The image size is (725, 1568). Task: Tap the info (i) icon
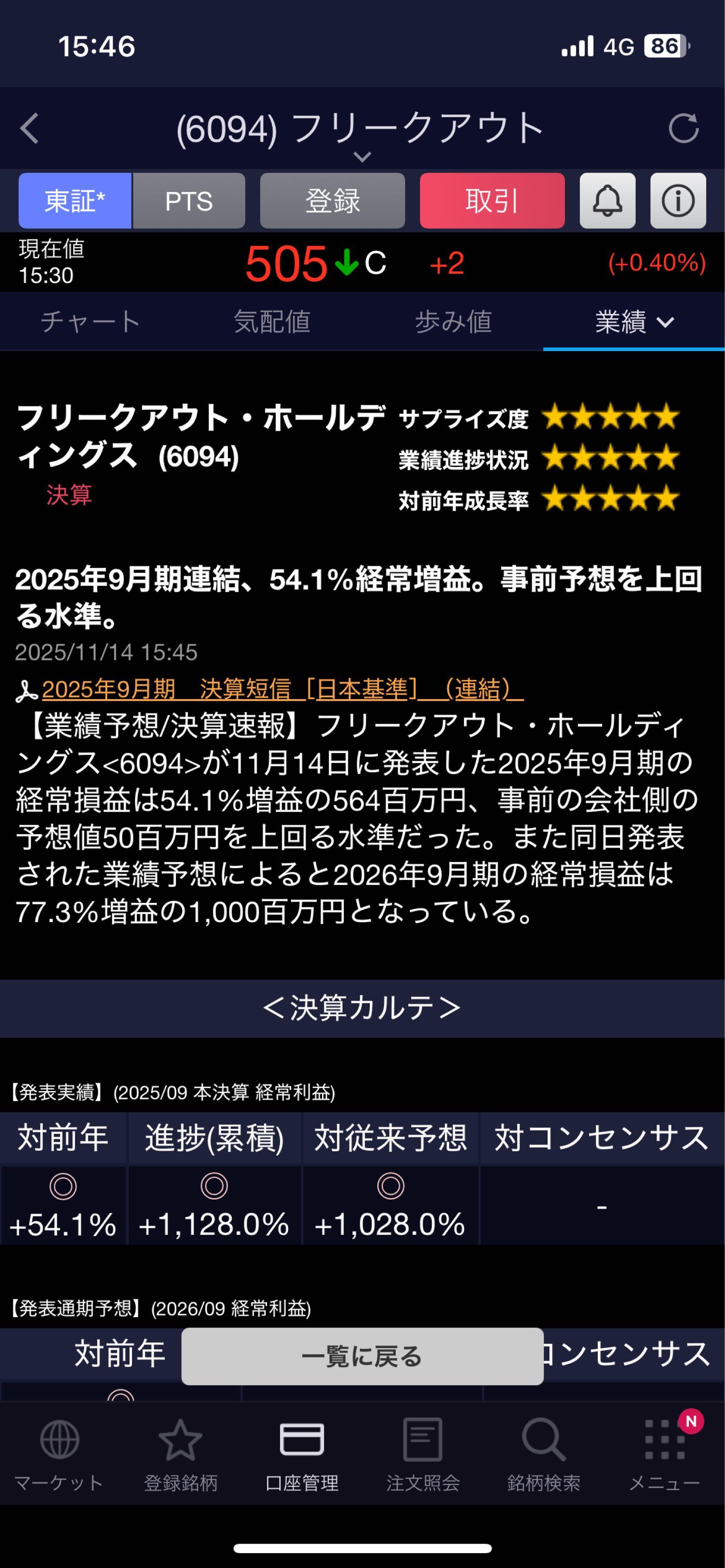tap(678, 201)
